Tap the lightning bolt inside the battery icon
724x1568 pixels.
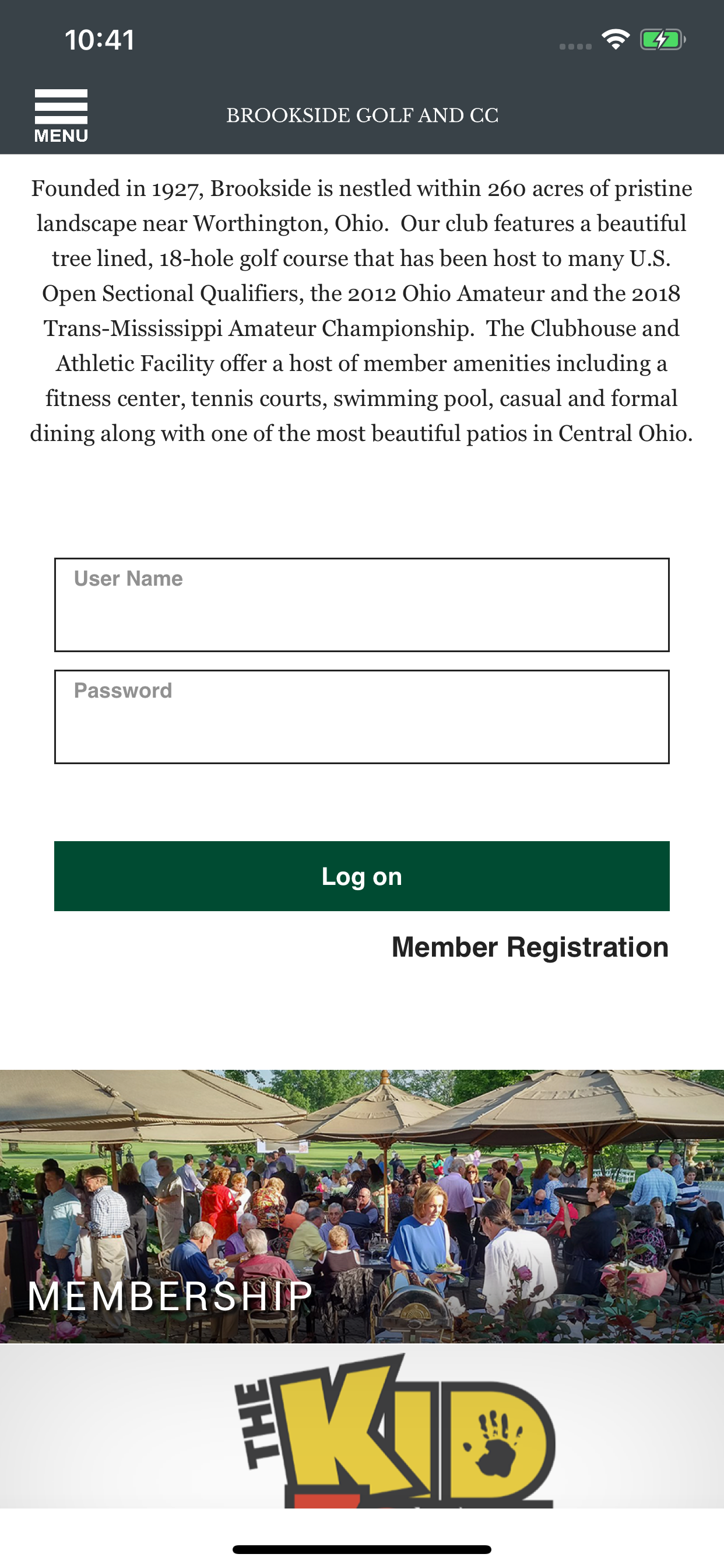[x=660, y=40]
